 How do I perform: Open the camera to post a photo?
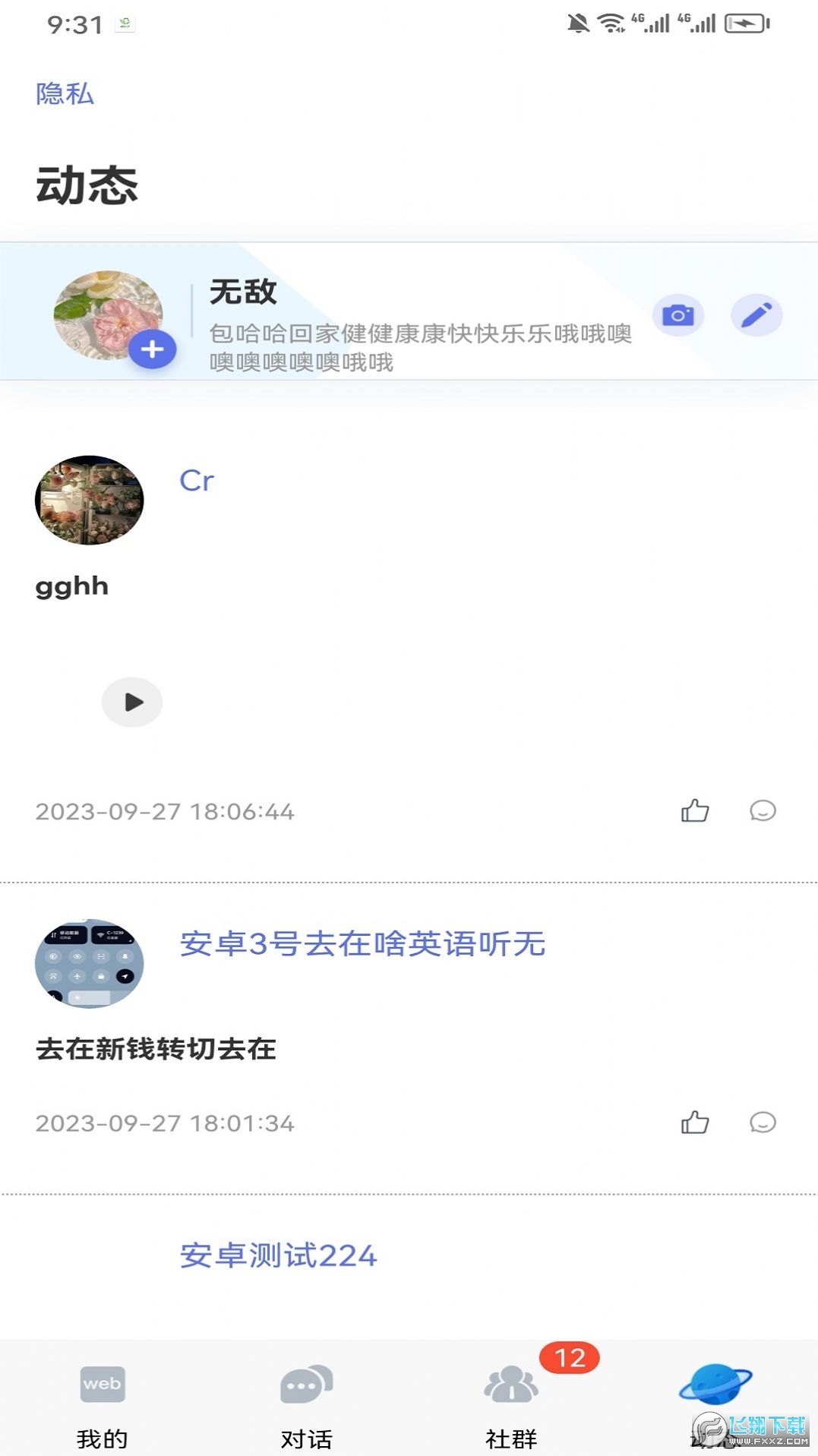pos(677,314)
